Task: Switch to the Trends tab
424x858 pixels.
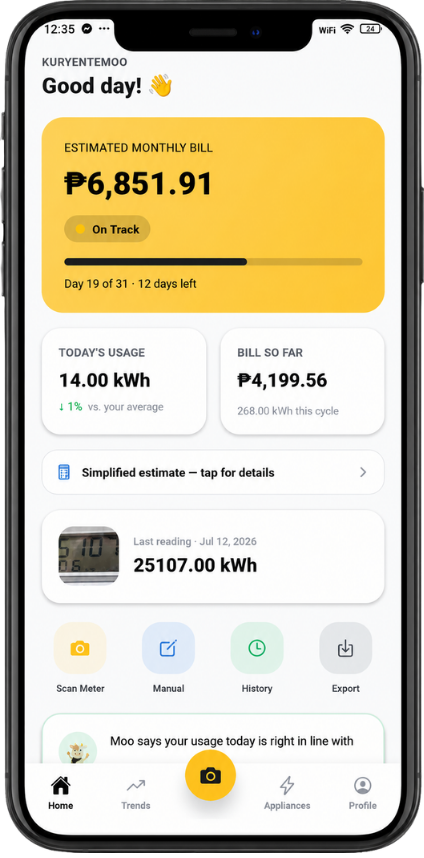Action: click(136, 794)
